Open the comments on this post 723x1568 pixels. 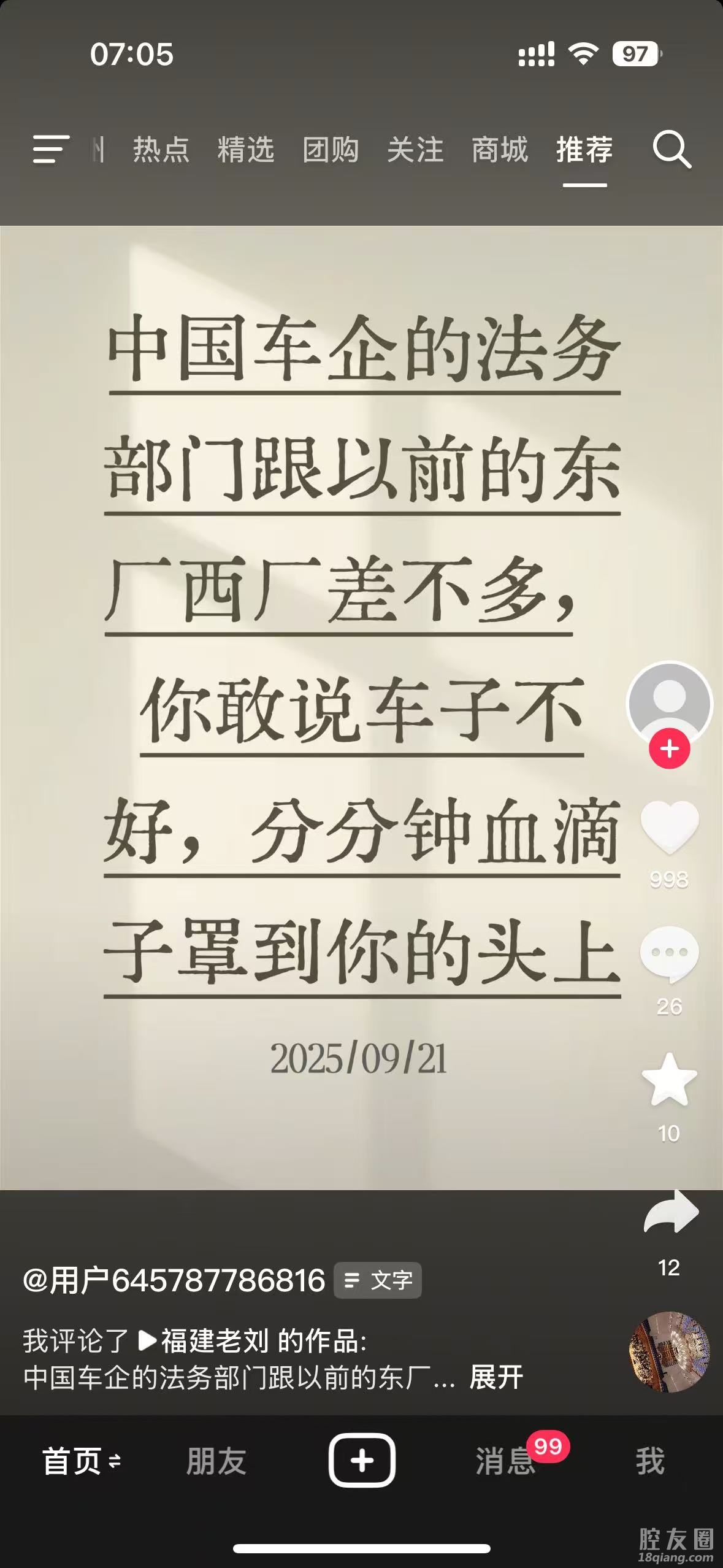tap(669, 953)
